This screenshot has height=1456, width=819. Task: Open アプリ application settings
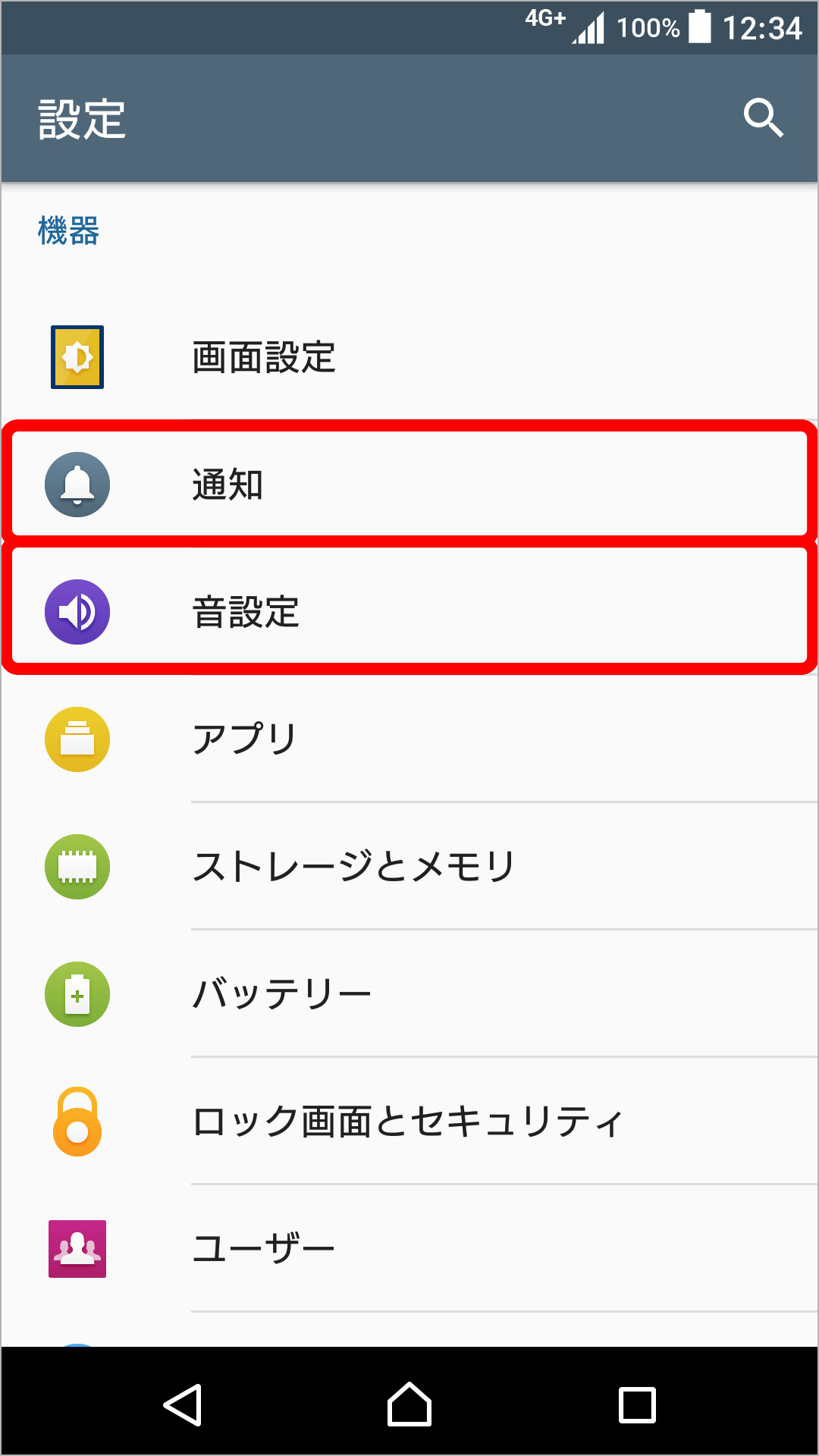click(x=409, y=738)
